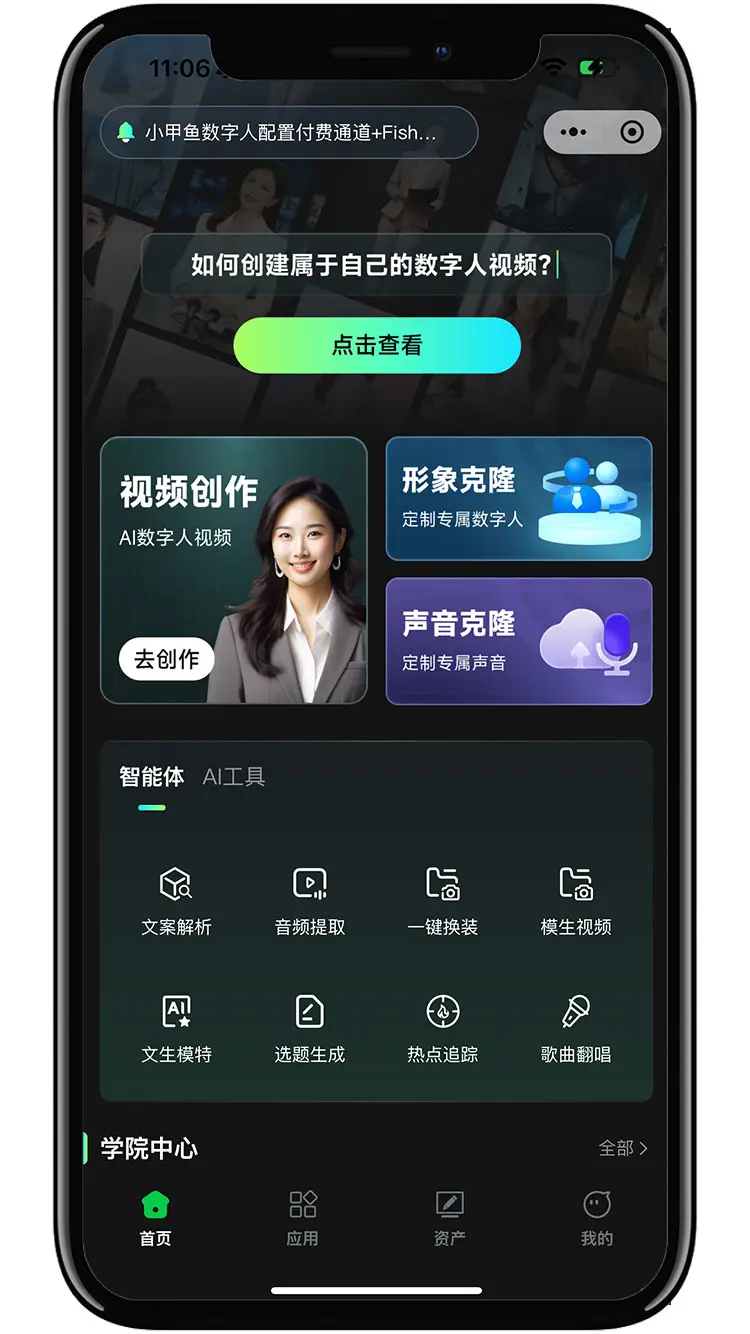Launch the 一键换装 tool
Screen dimensions: 750x1334
(443, 900)
